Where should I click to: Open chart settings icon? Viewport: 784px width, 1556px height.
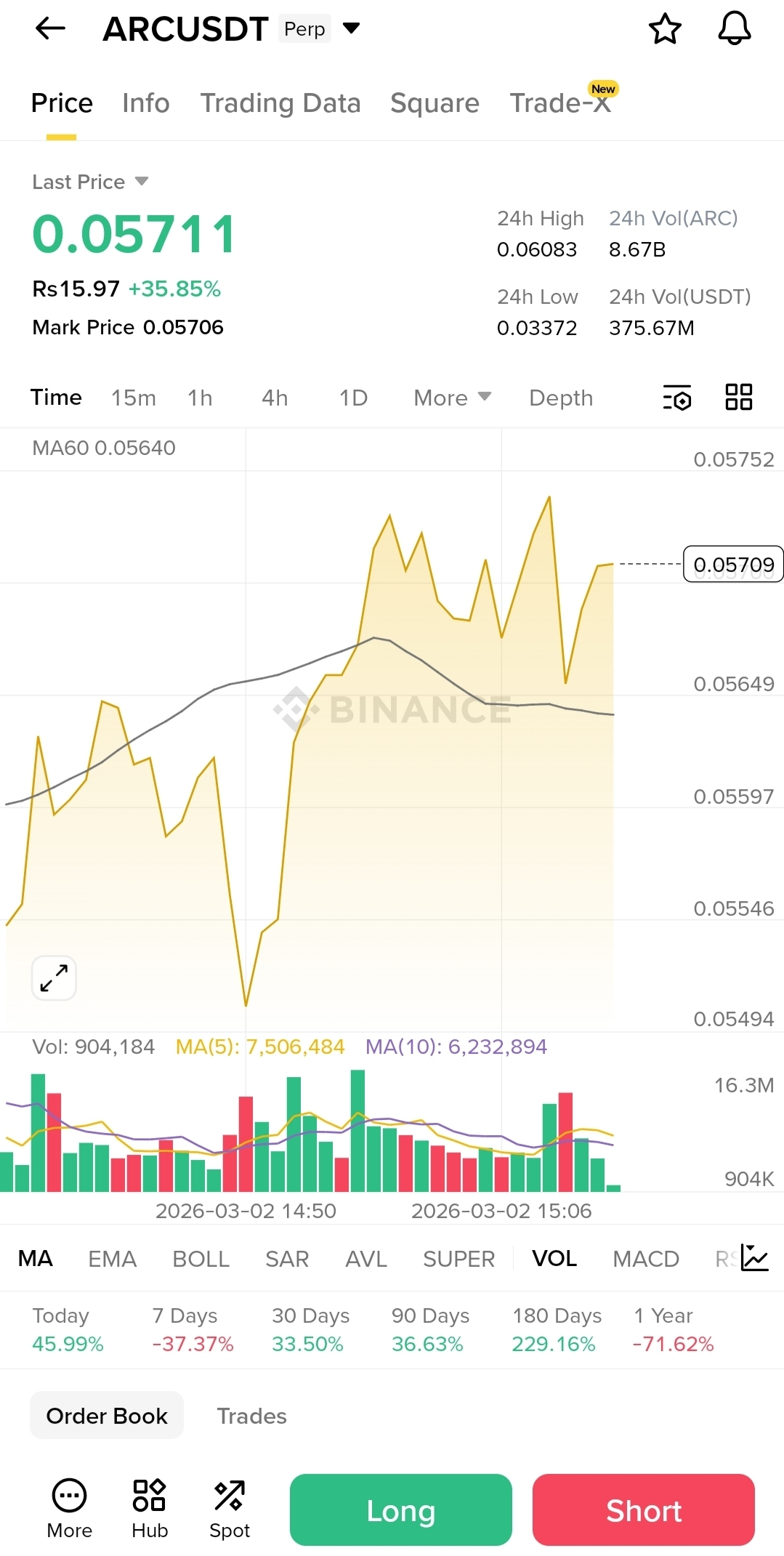[676, 398]
